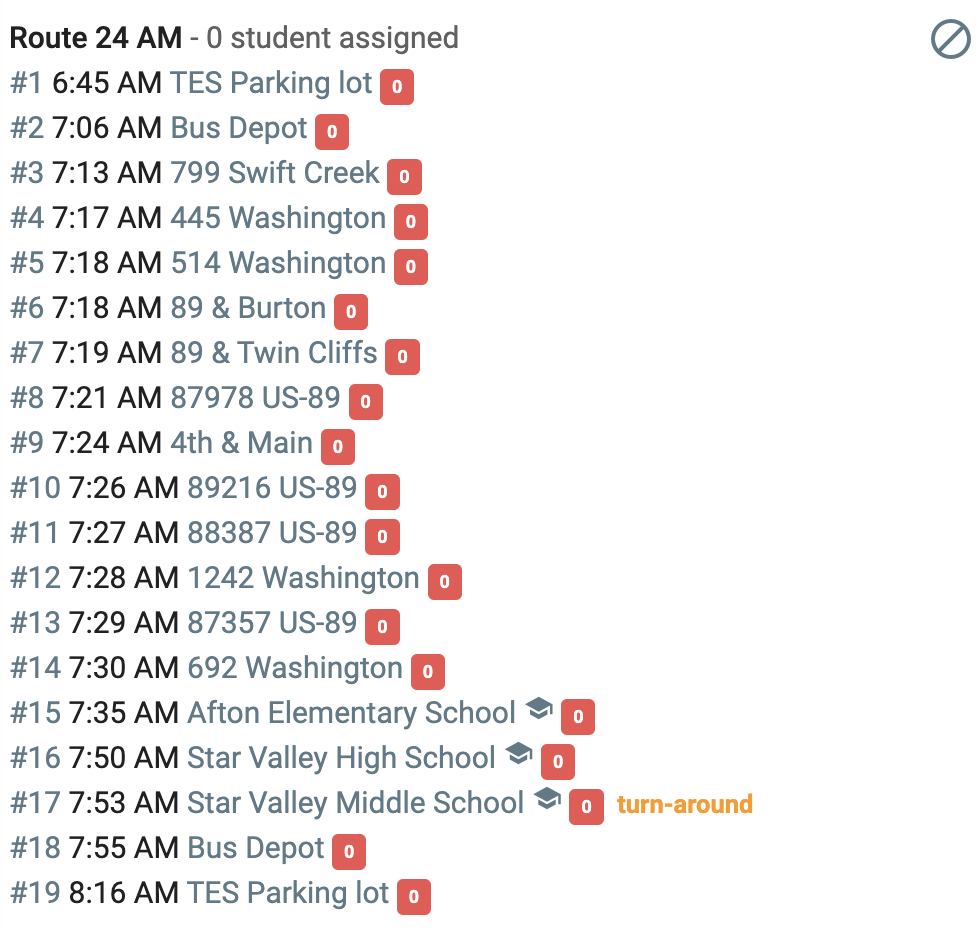Open the 87978 US-89 stop

255,398
